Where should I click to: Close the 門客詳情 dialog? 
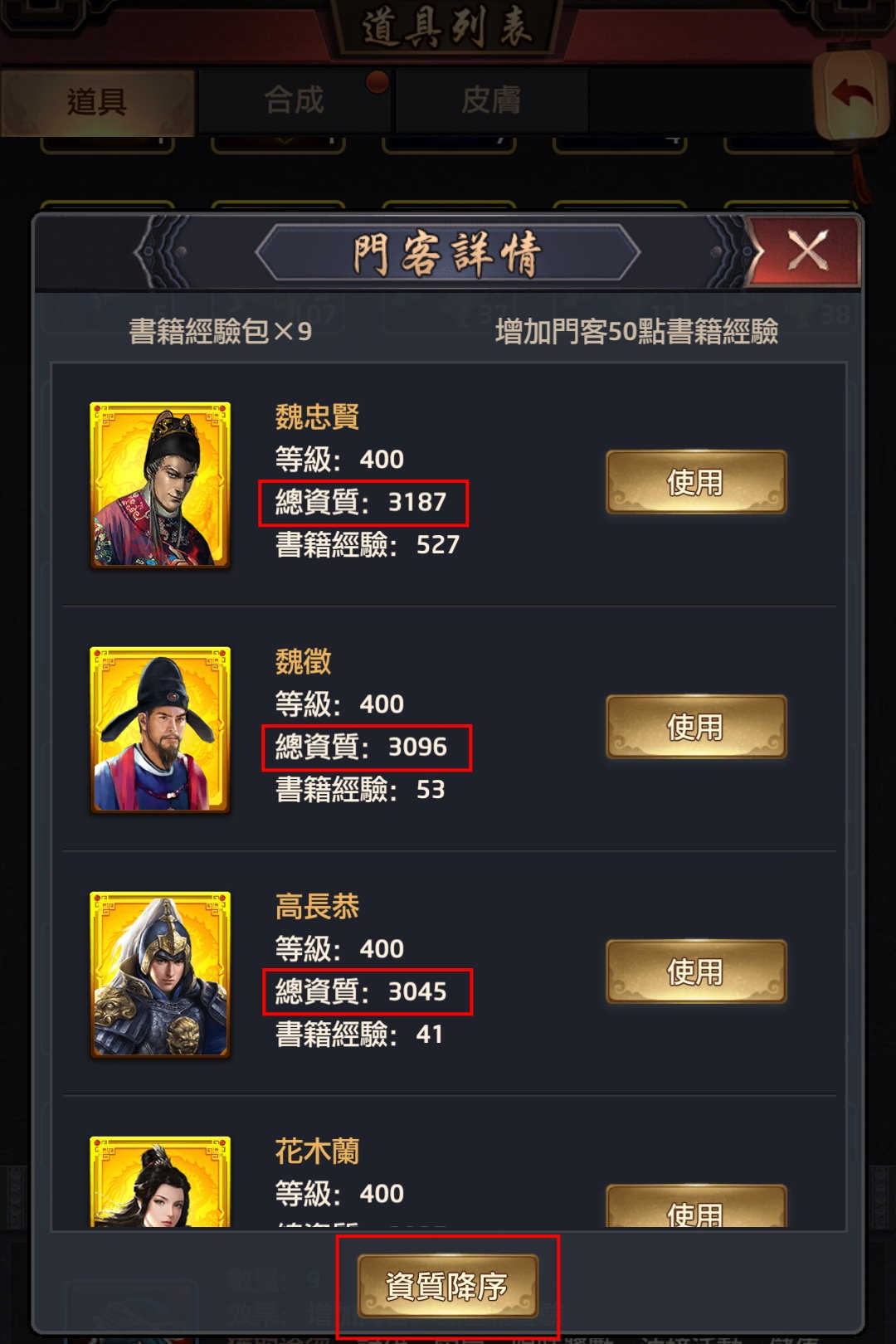click(x=807, y=251)
